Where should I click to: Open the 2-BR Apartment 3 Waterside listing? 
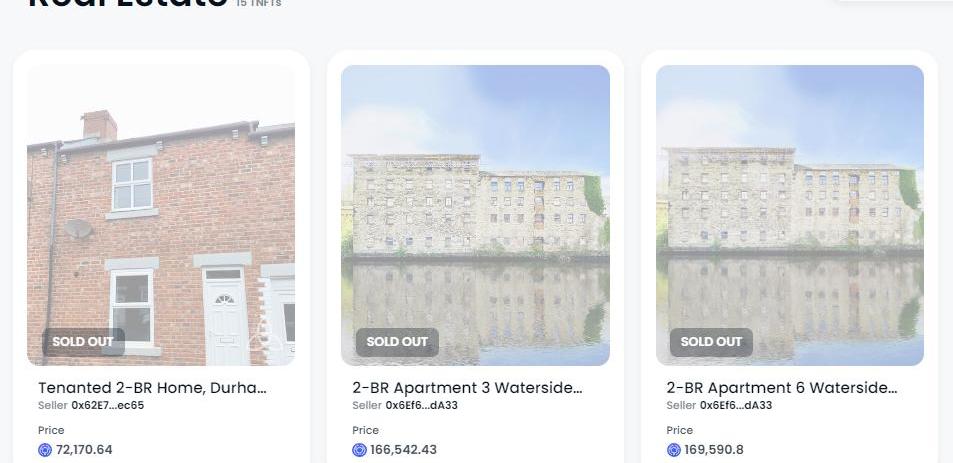click(467, 387)
